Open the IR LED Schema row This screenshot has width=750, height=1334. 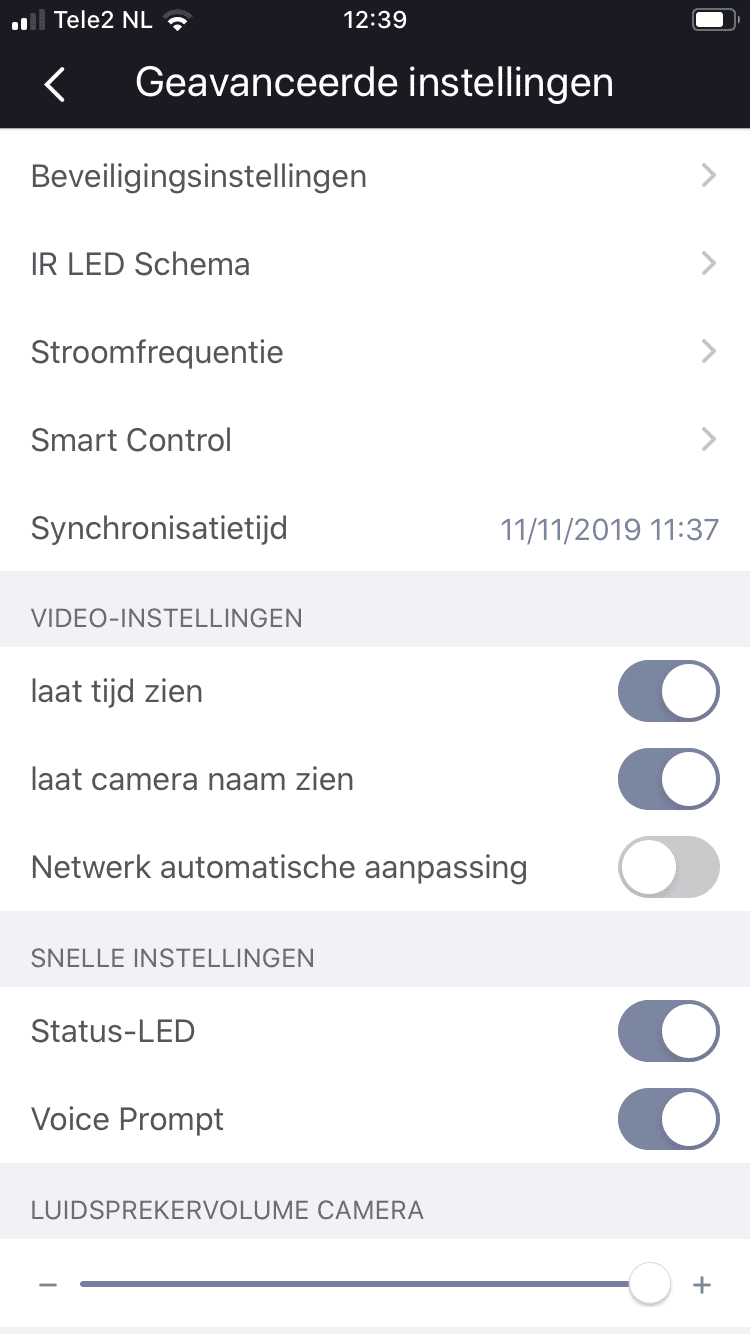[375, 264]
